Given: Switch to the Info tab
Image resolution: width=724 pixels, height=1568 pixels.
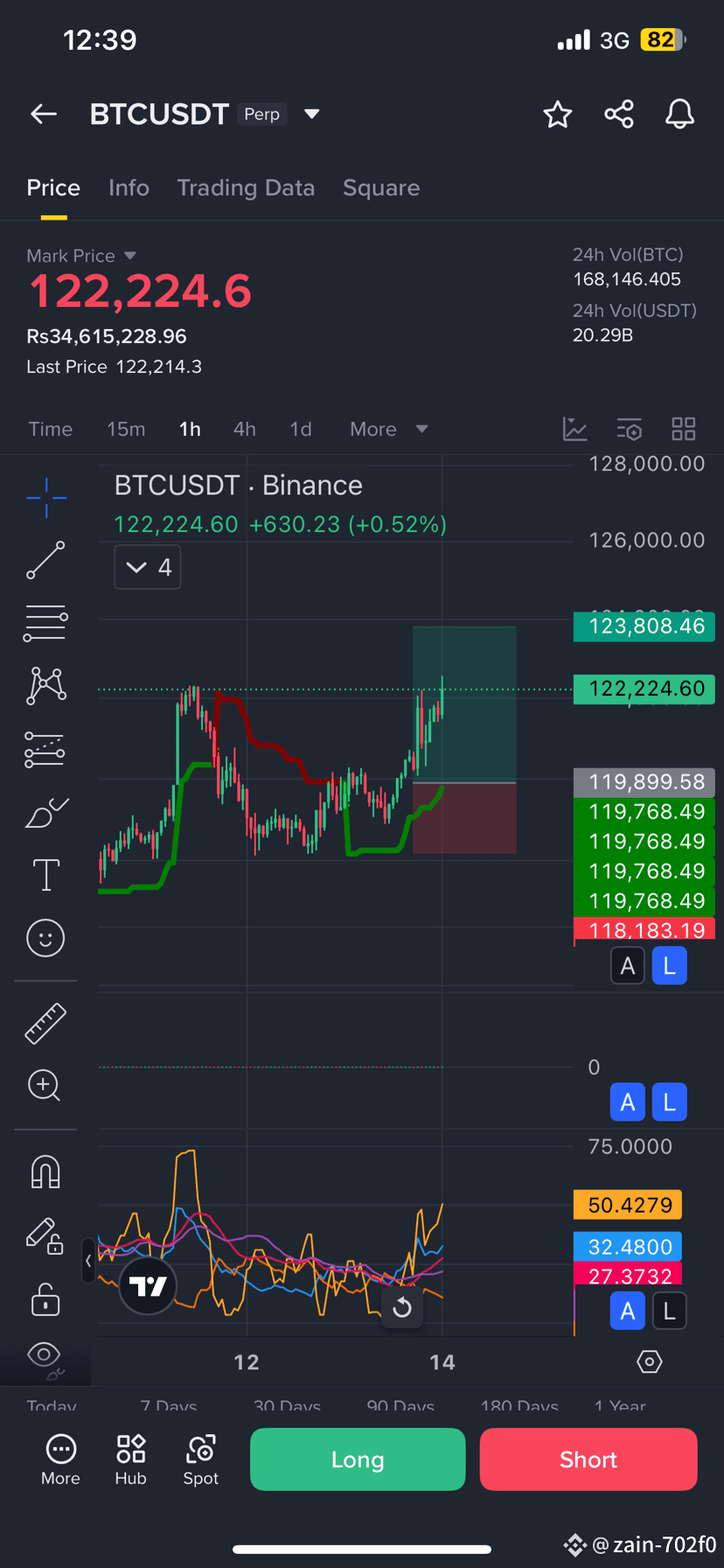Looking at the screenshot, I should click(129, 188).
